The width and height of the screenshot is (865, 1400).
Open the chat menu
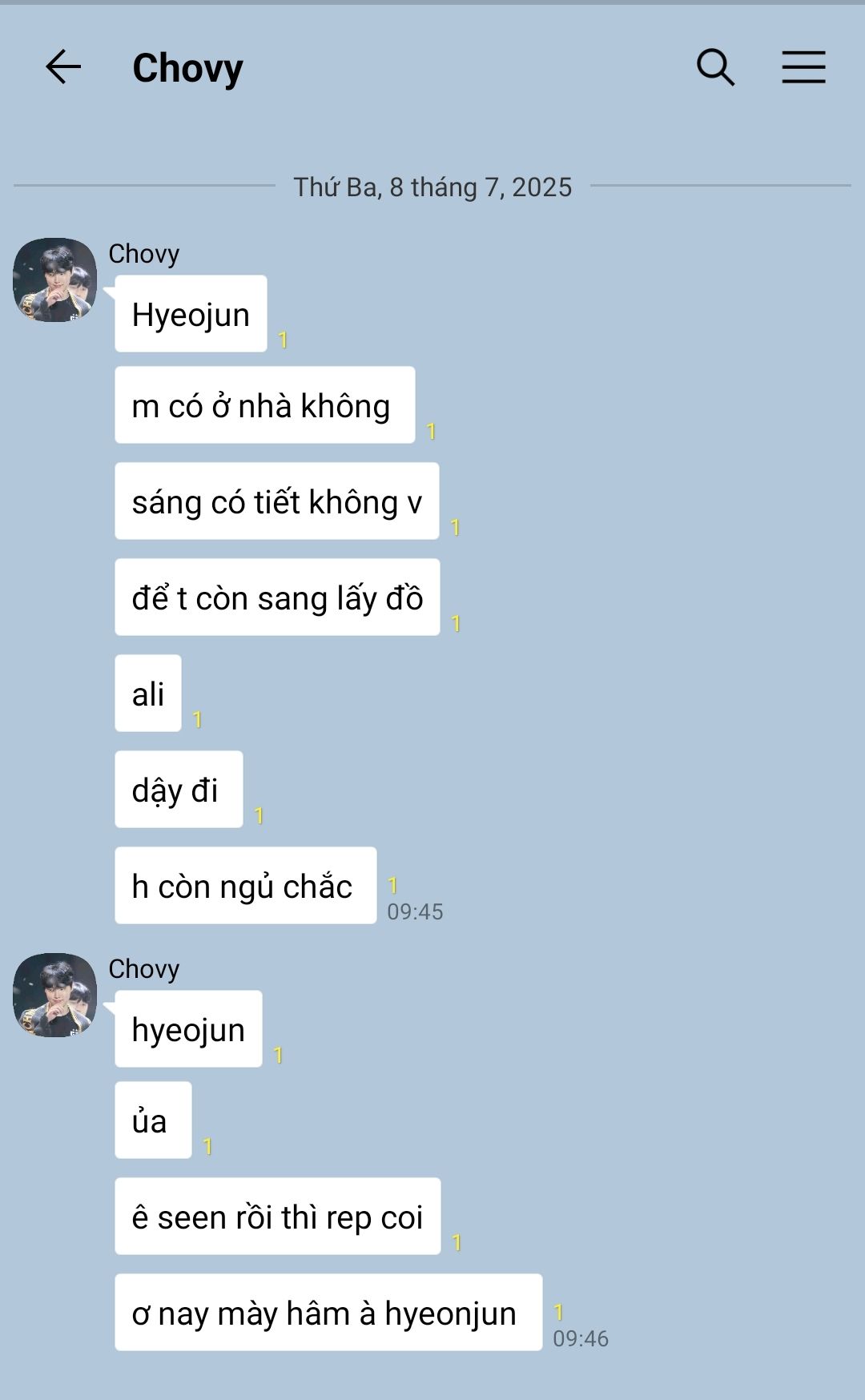point(803,67)
